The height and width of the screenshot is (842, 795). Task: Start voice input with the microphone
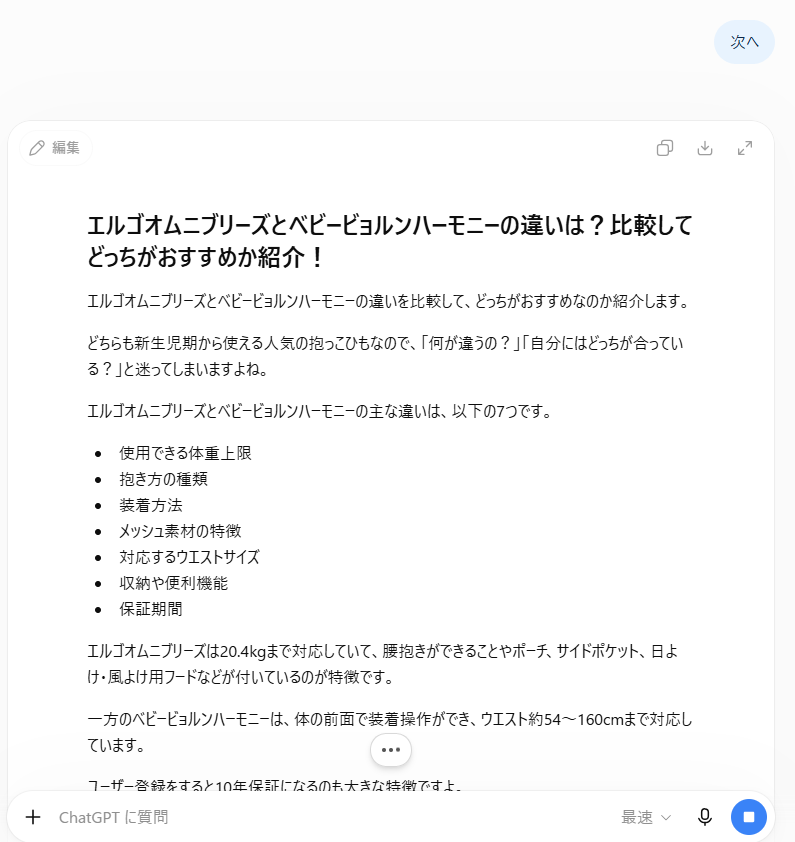click(705, 817)
